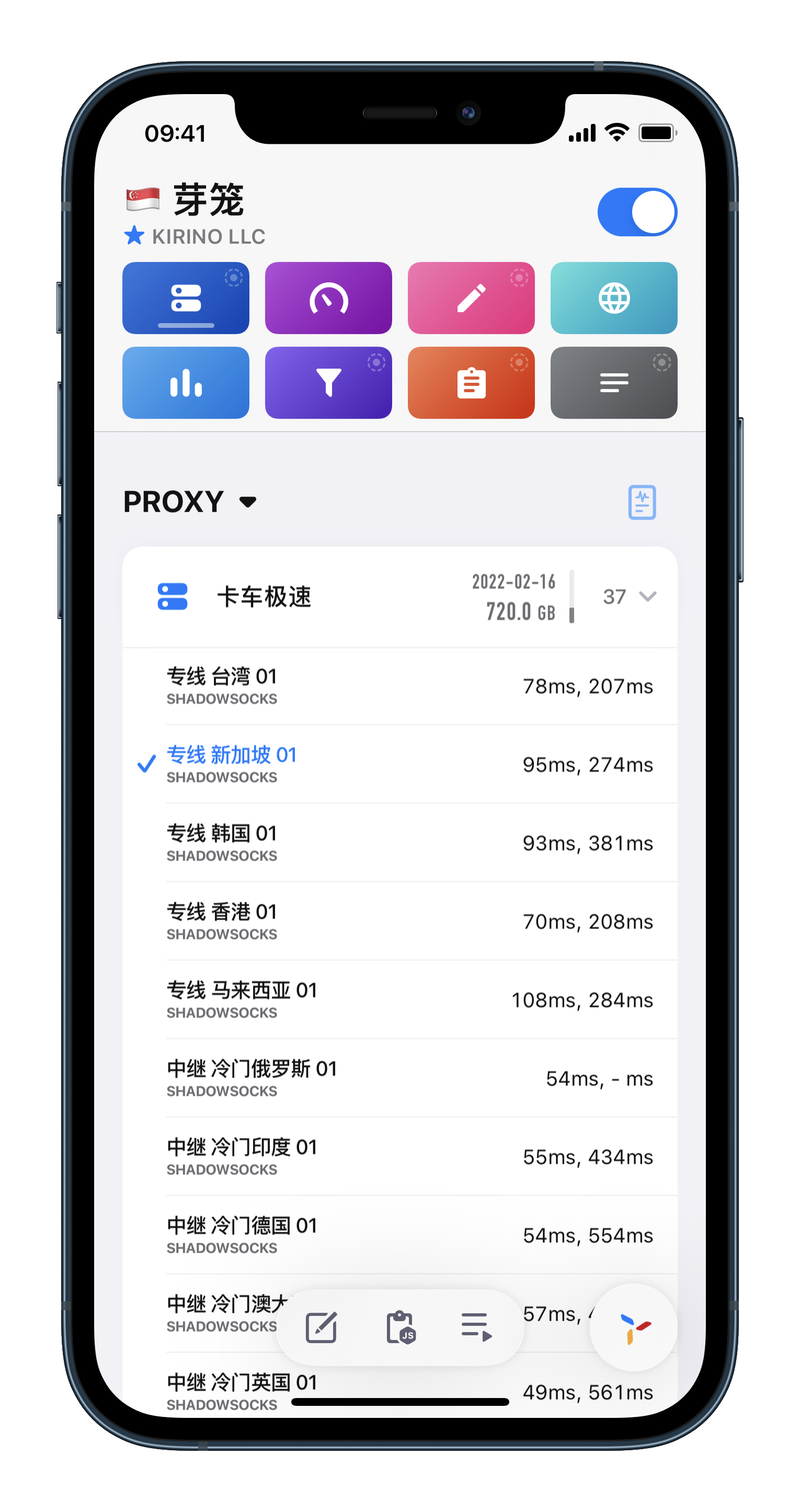
Task: Choose the 专线 香港 01 node
Action: [x=399, y=922]
